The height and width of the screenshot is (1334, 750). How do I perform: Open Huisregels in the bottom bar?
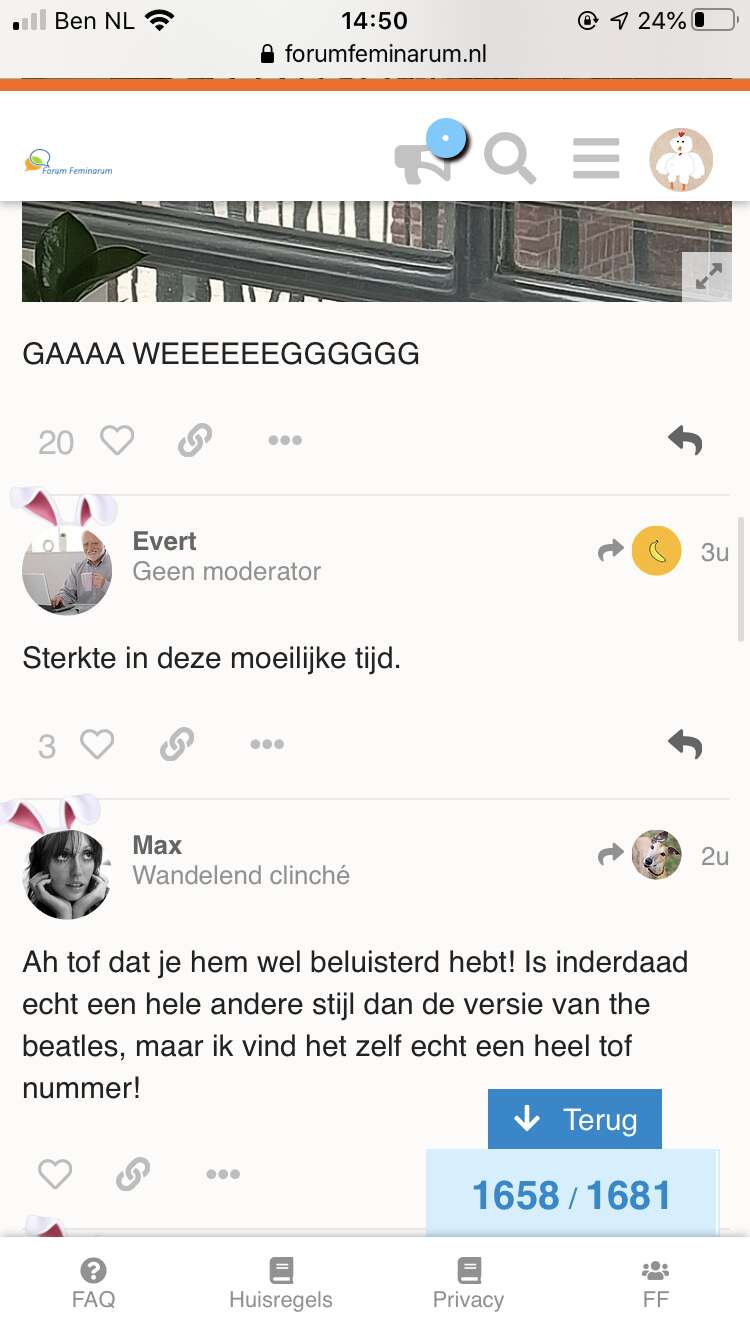[281, 1284]
